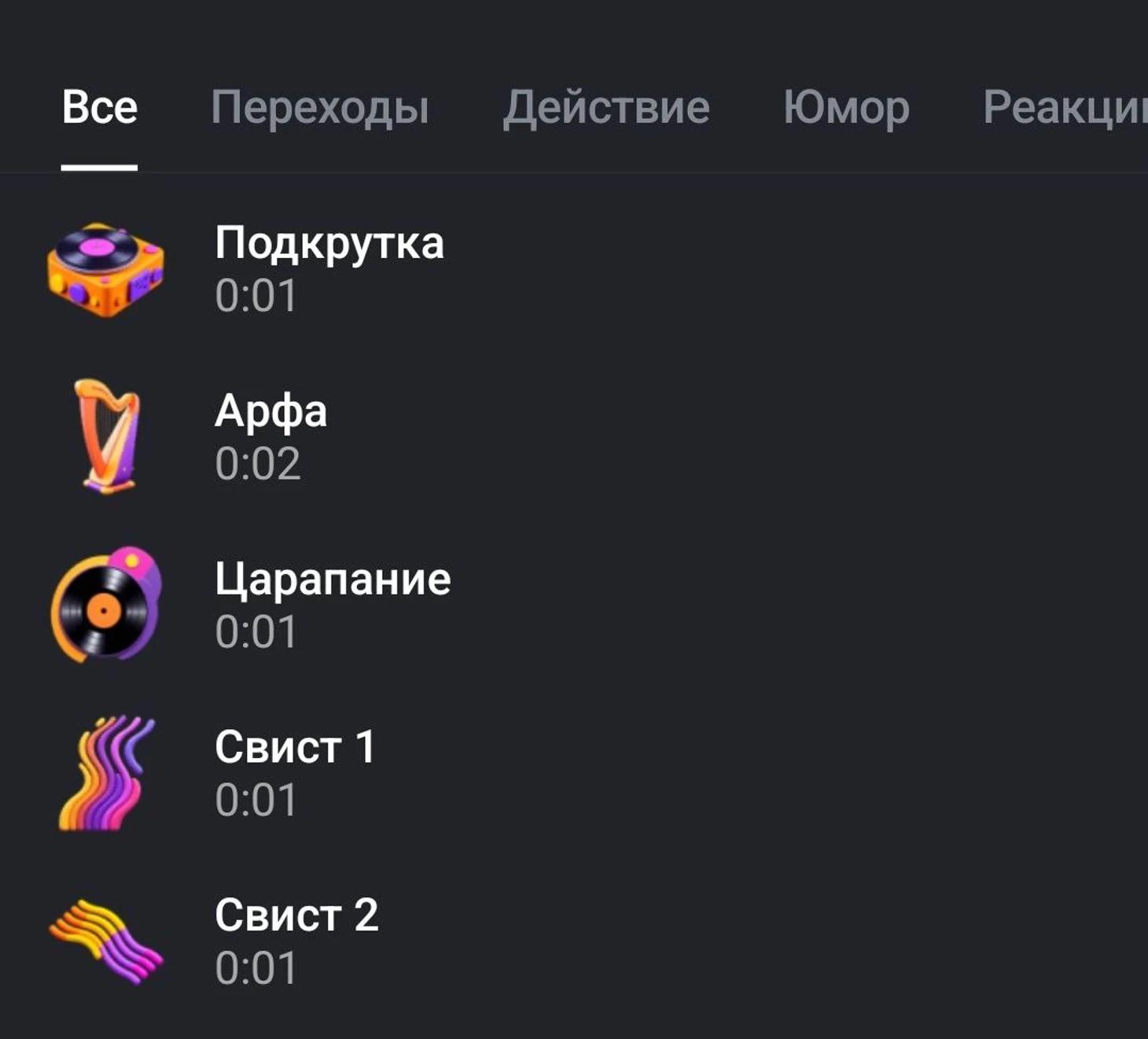The image size is (1148, 1039).
Task: Open the Переходы tab
Action: (319, 107)
